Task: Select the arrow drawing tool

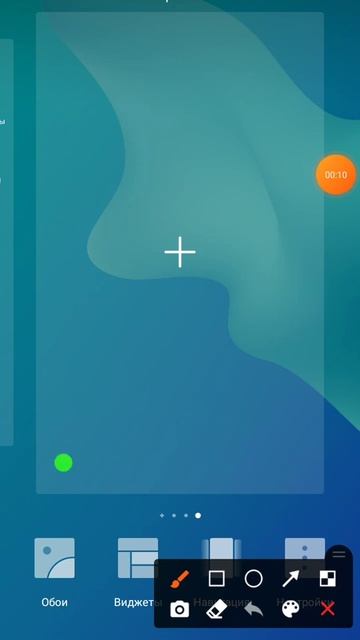Action: coord(291,579)
